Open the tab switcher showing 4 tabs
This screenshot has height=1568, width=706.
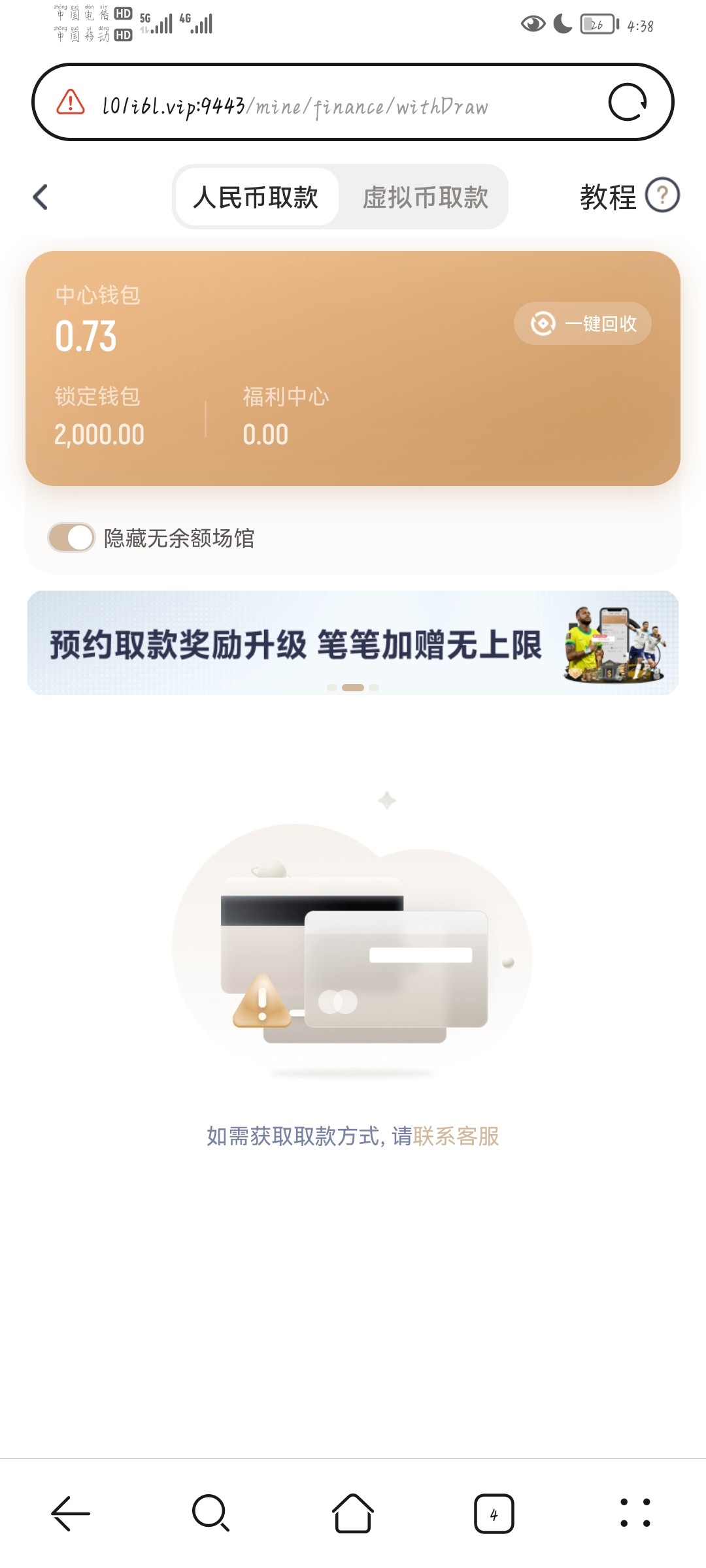[494, 1513]
